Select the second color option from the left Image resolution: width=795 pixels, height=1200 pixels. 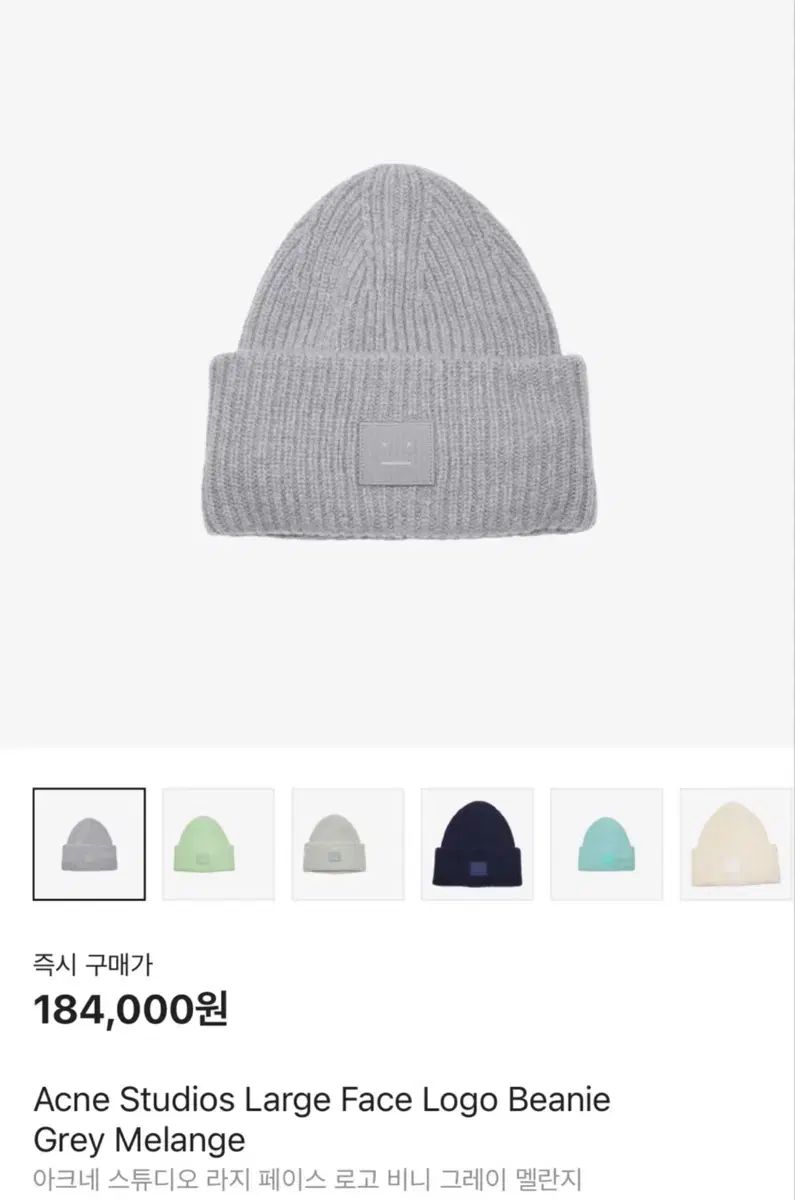[x=217, y=843]
